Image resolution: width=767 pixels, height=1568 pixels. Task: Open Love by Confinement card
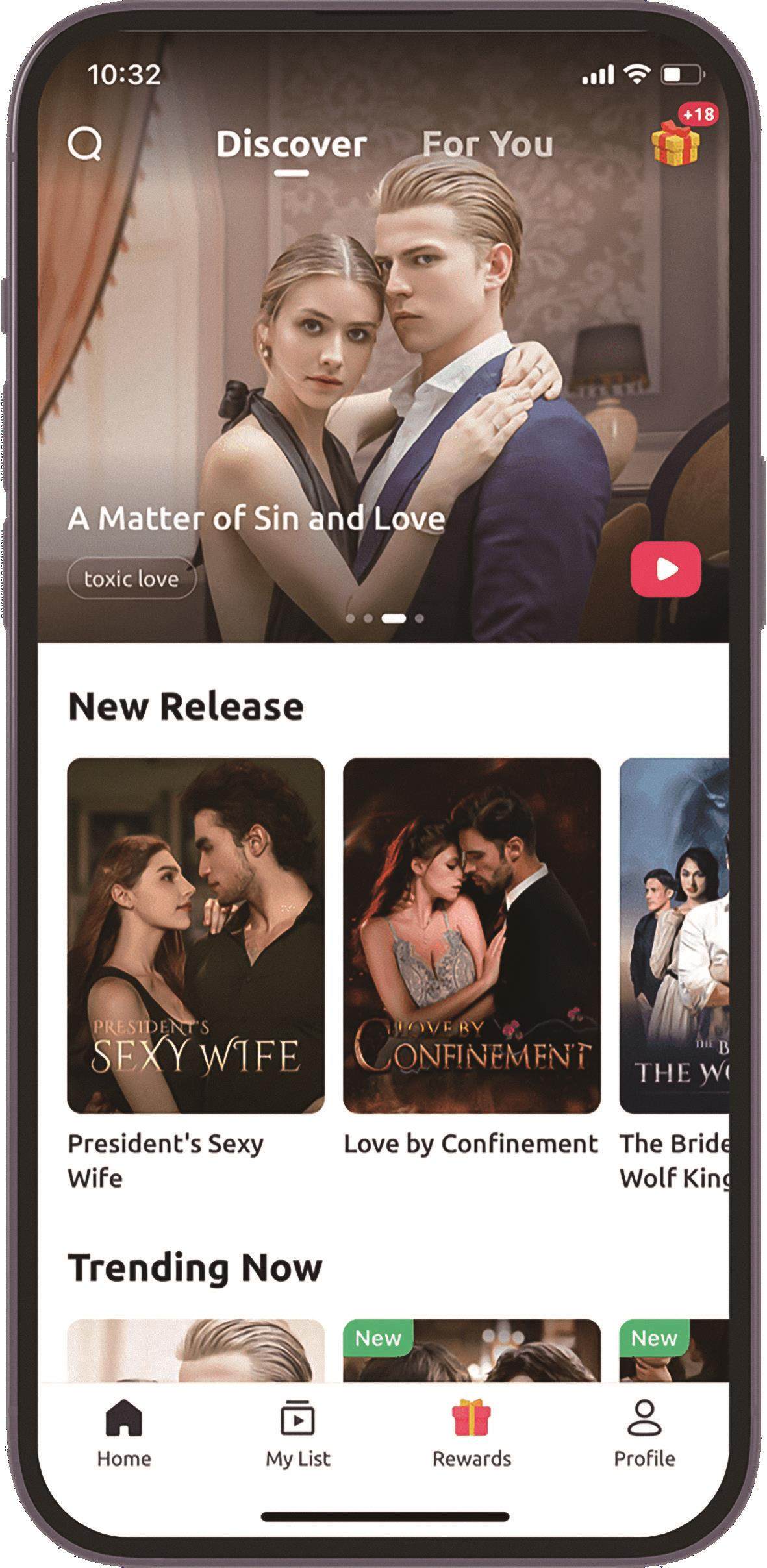tap(472, 934)
